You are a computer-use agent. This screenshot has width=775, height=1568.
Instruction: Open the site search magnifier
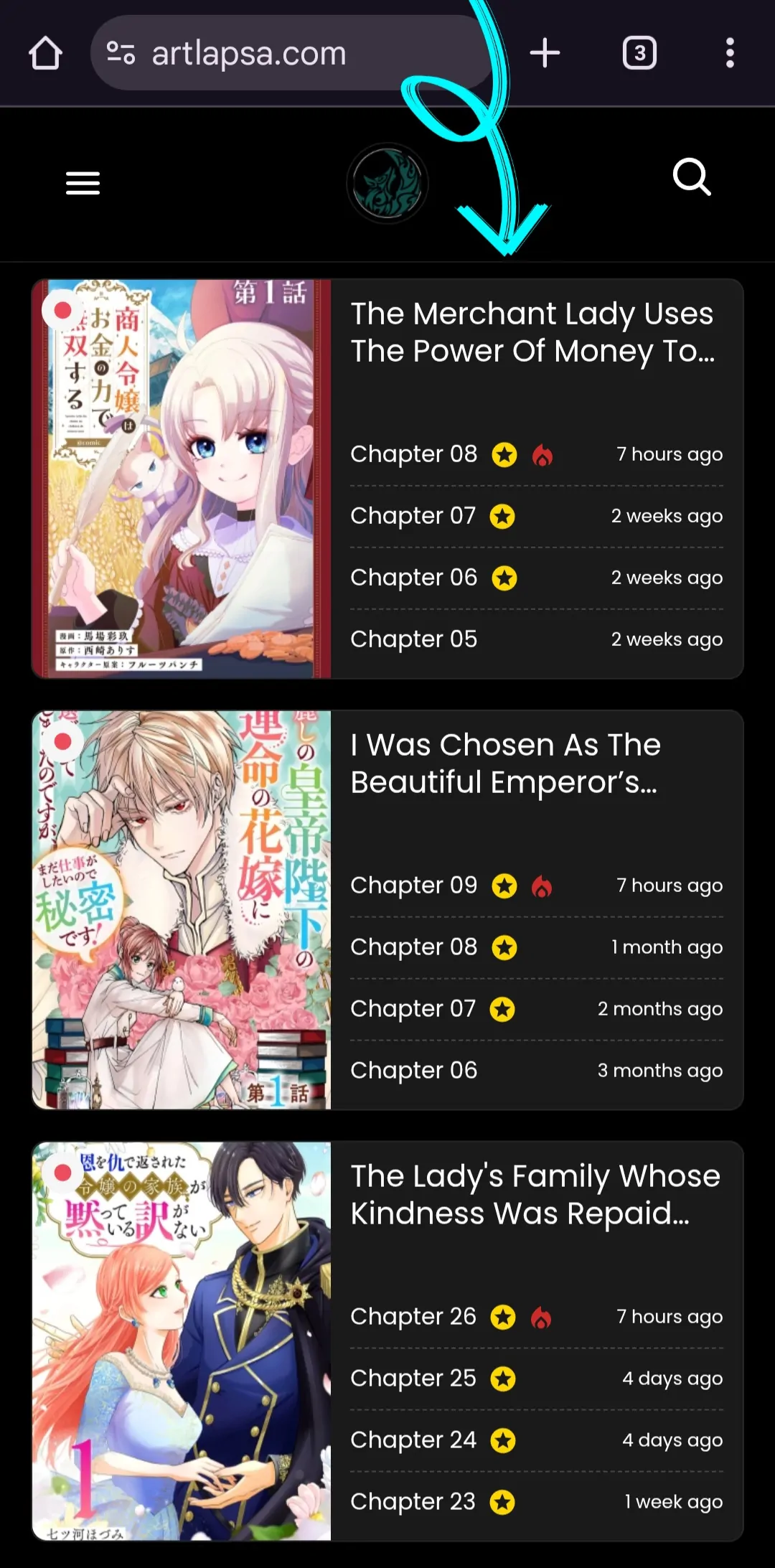point(692,177)
